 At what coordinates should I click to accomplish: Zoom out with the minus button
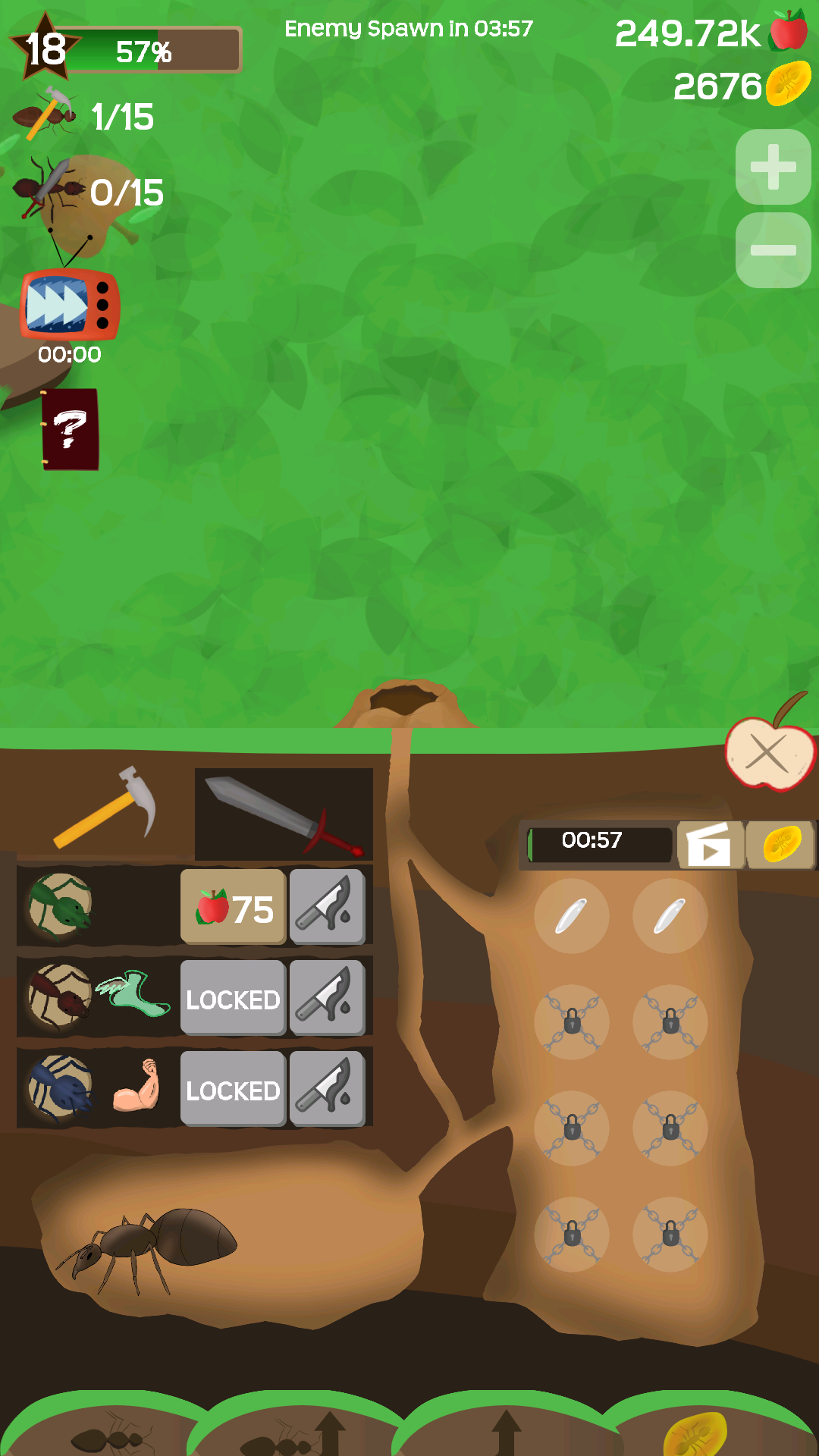[x=773, y=250]
